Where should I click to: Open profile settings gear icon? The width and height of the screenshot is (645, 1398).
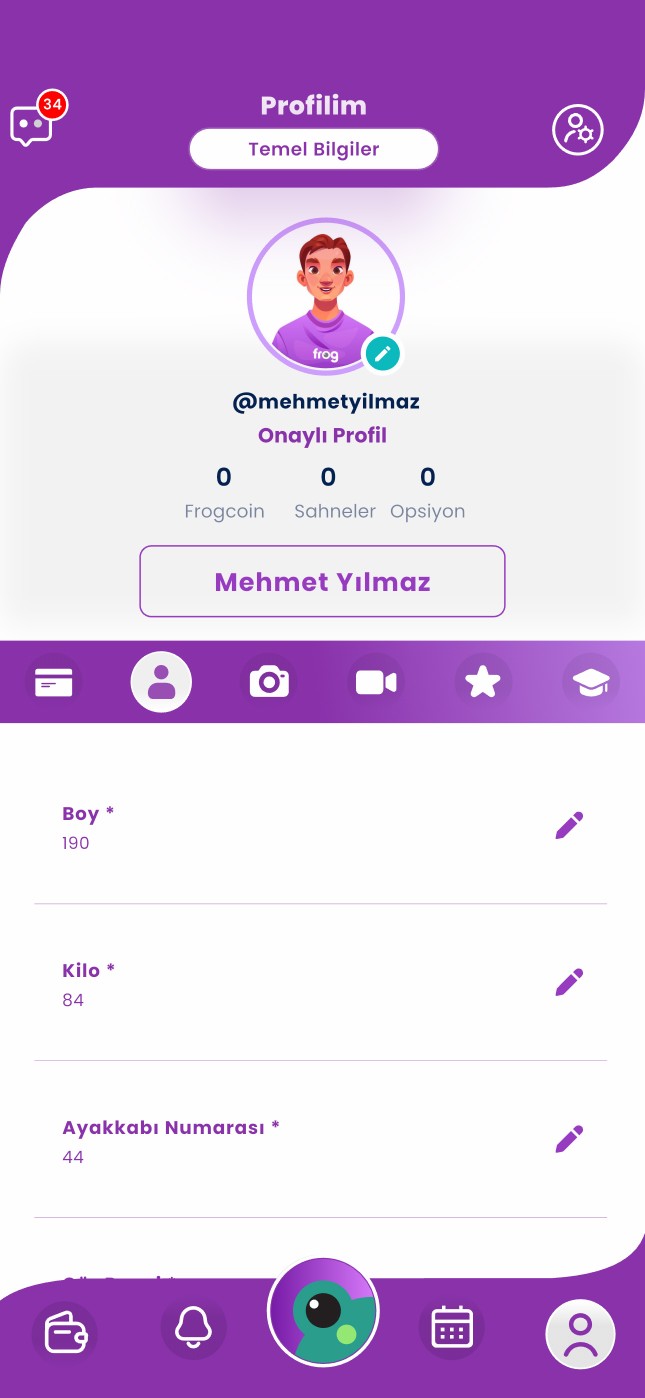click(578, 129)
